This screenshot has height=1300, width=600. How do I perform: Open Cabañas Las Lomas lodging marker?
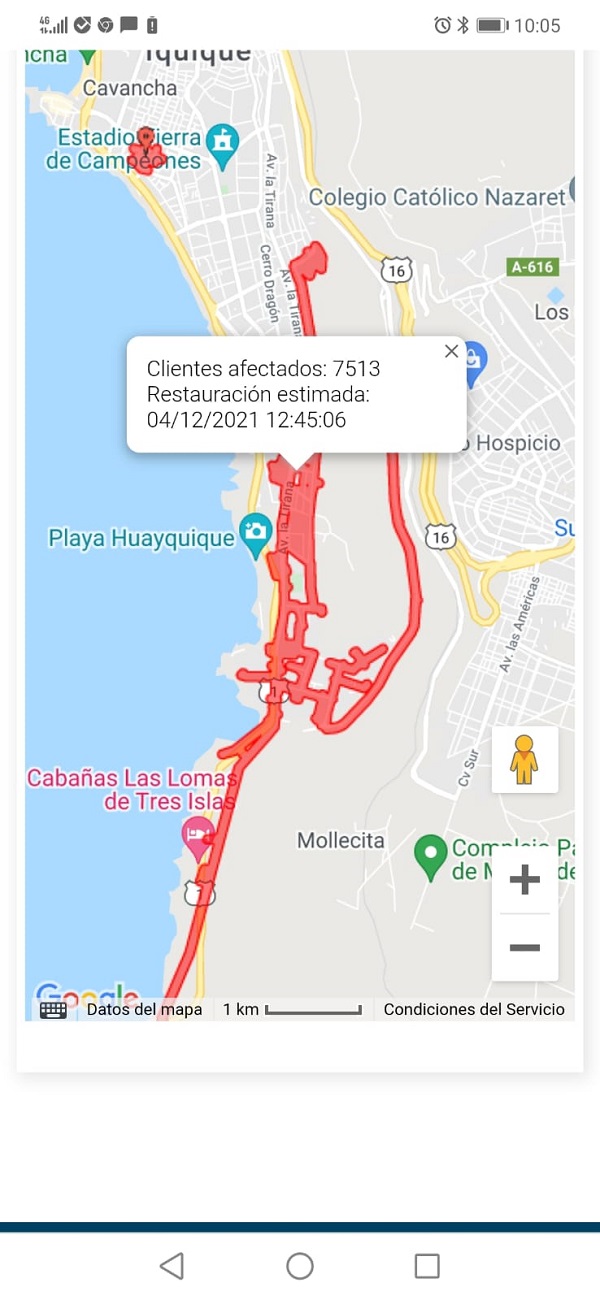click(197, 831)
